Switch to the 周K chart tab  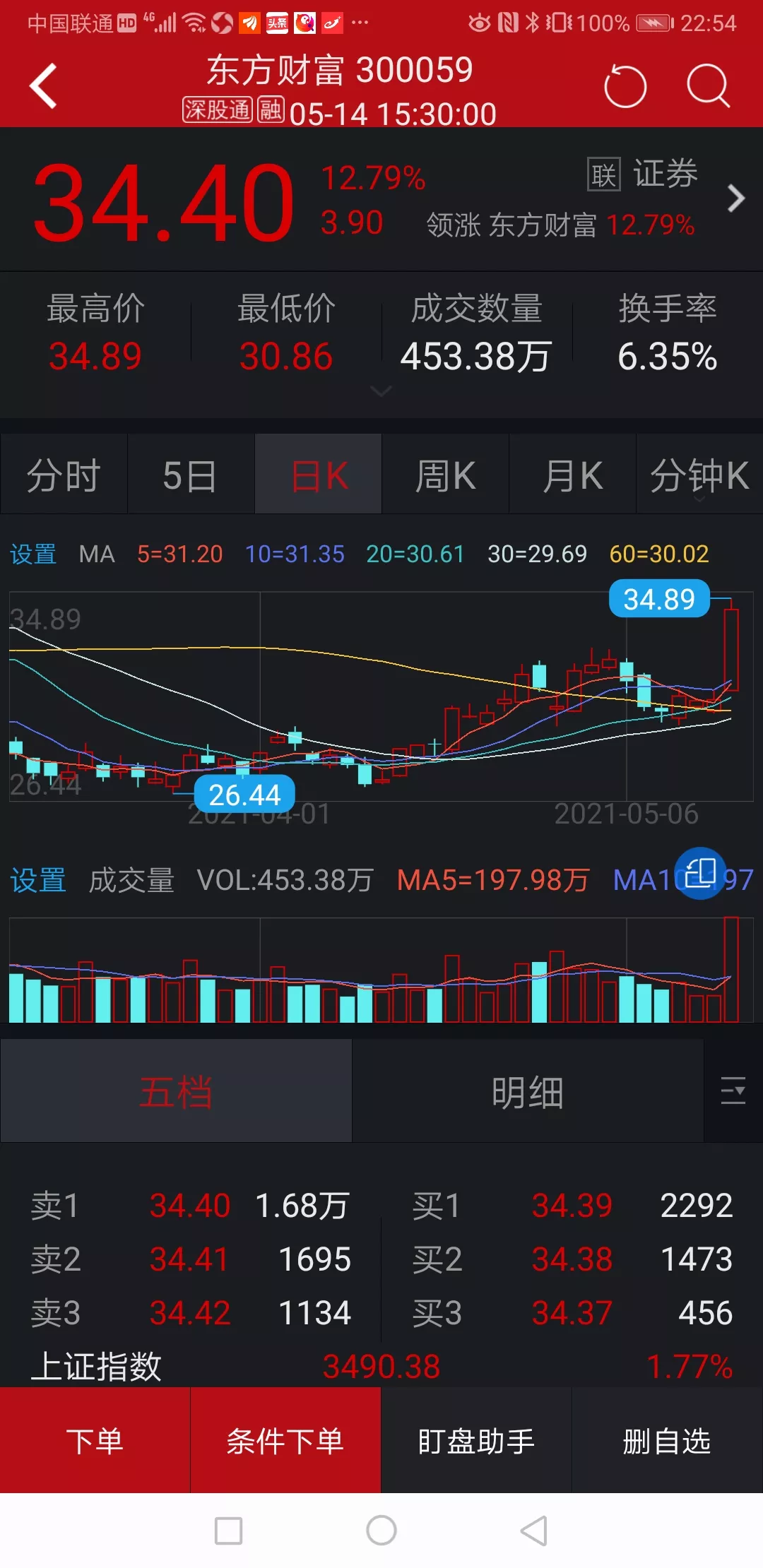445,475
